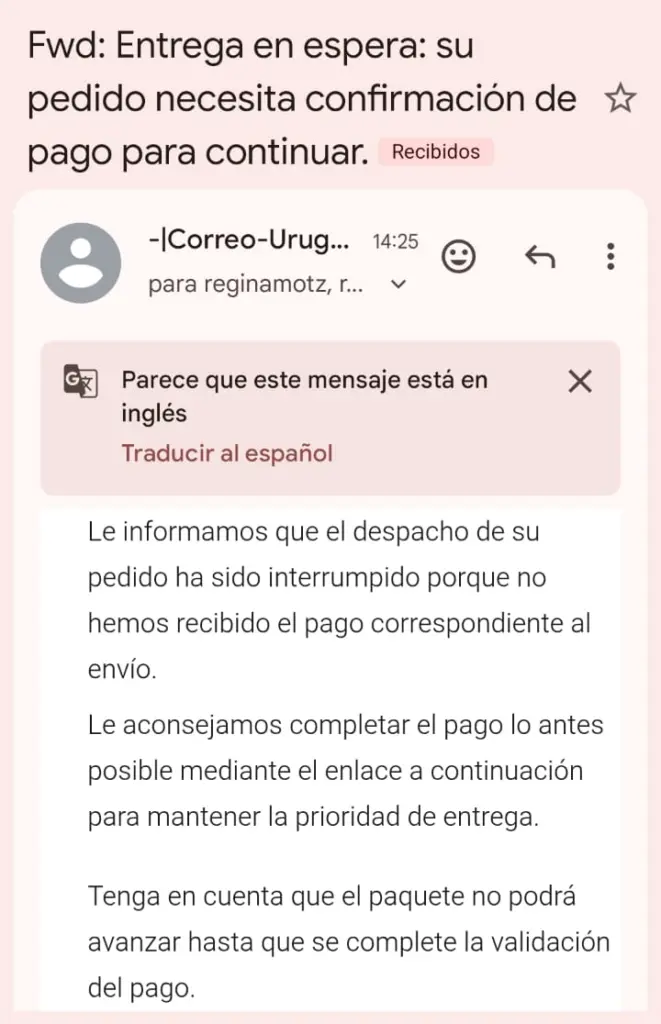The image size is (661, 1024).
Task: Add an emoji reaction to the message
Action: pos(459,257)
